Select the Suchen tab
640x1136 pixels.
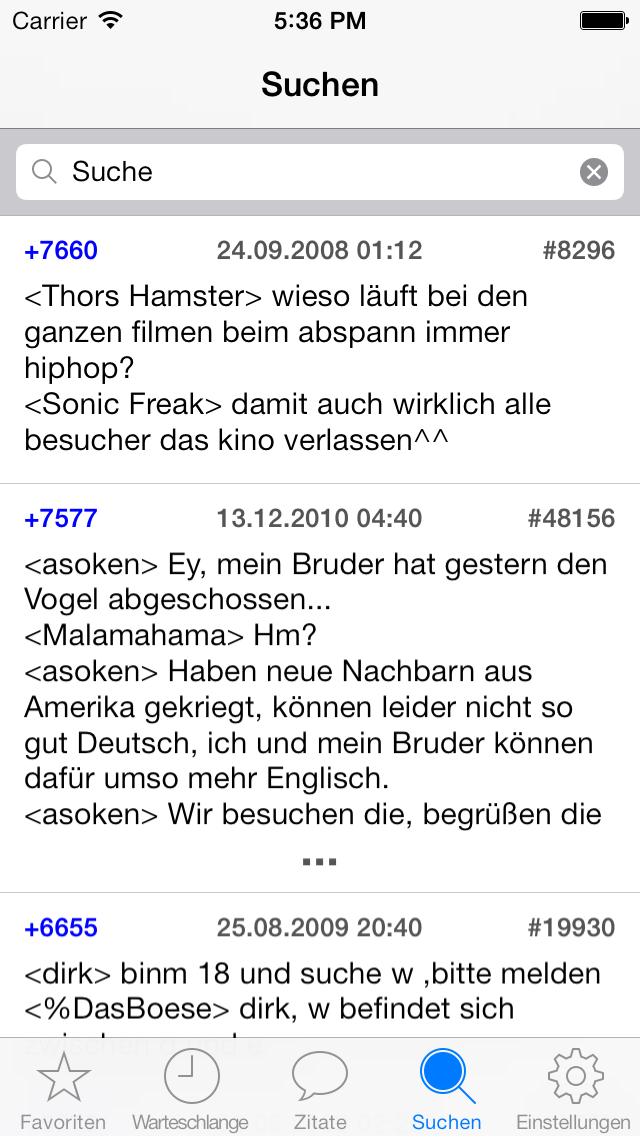click(x=446, y=1089)
